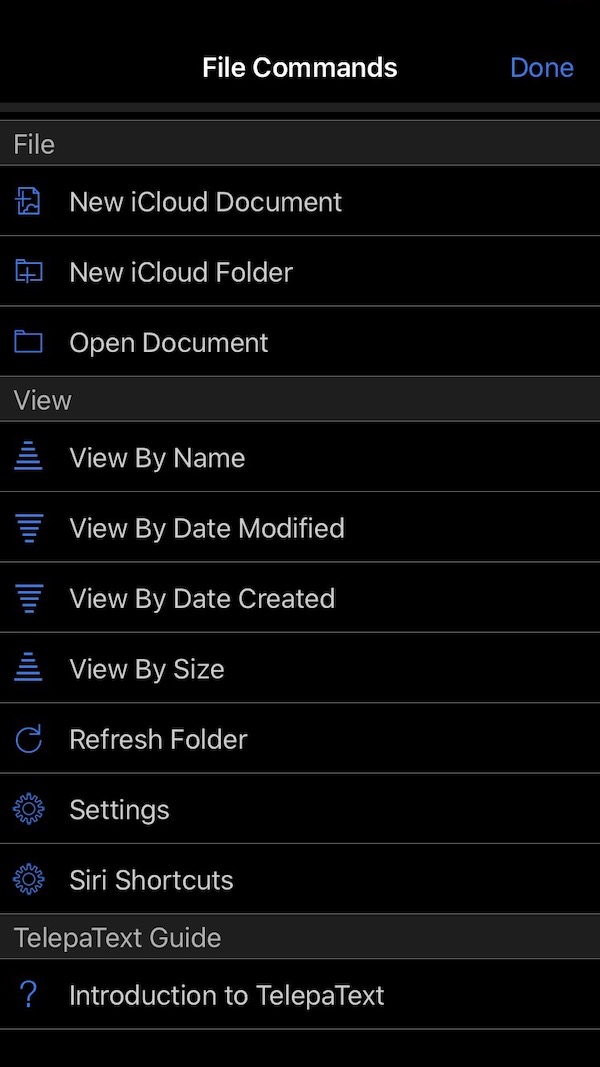Select Open Document

(x=300, y=342)
